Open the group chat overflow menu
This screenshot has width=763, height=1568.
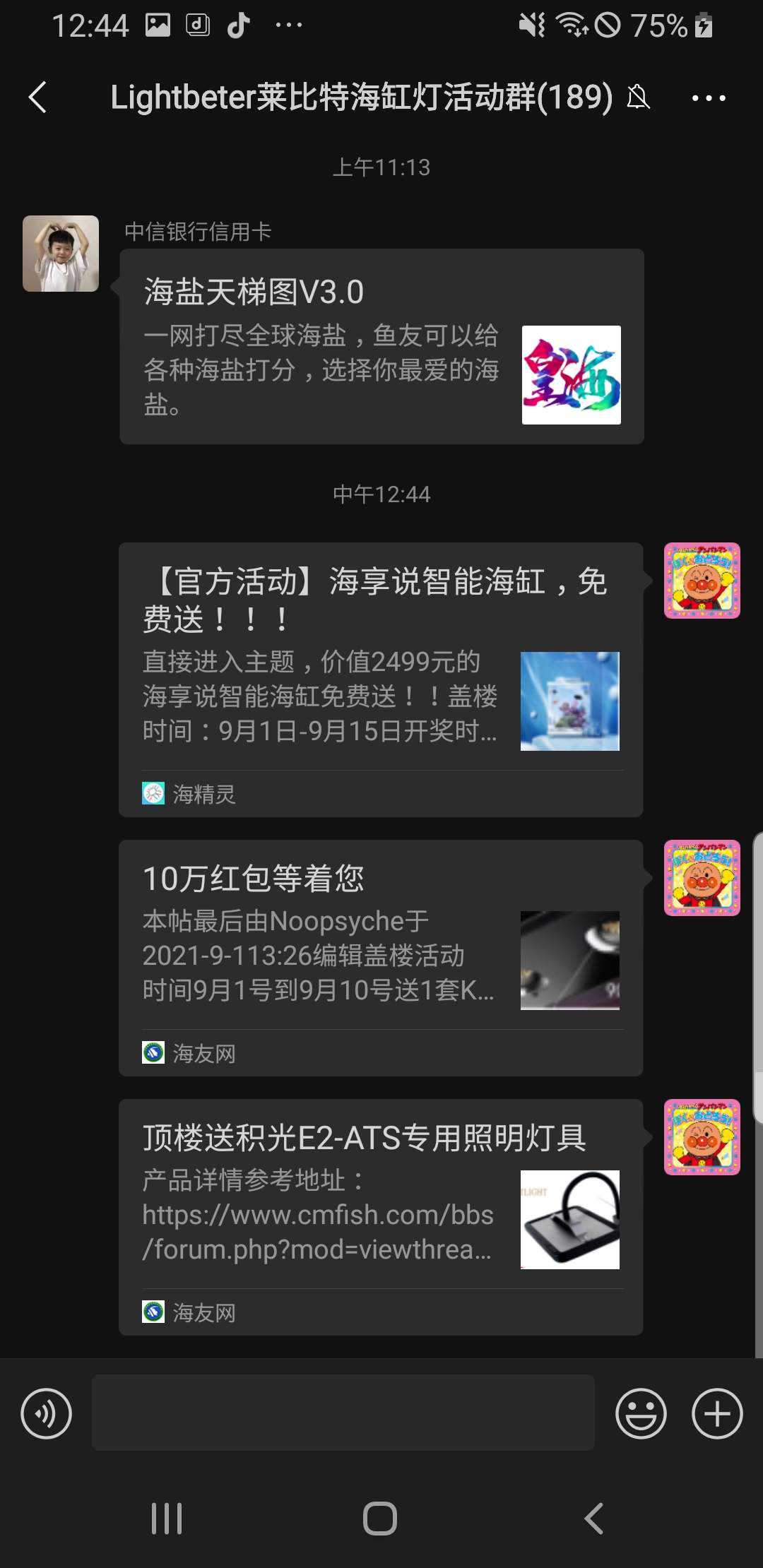pyautogui.click(x=708, y=98)
